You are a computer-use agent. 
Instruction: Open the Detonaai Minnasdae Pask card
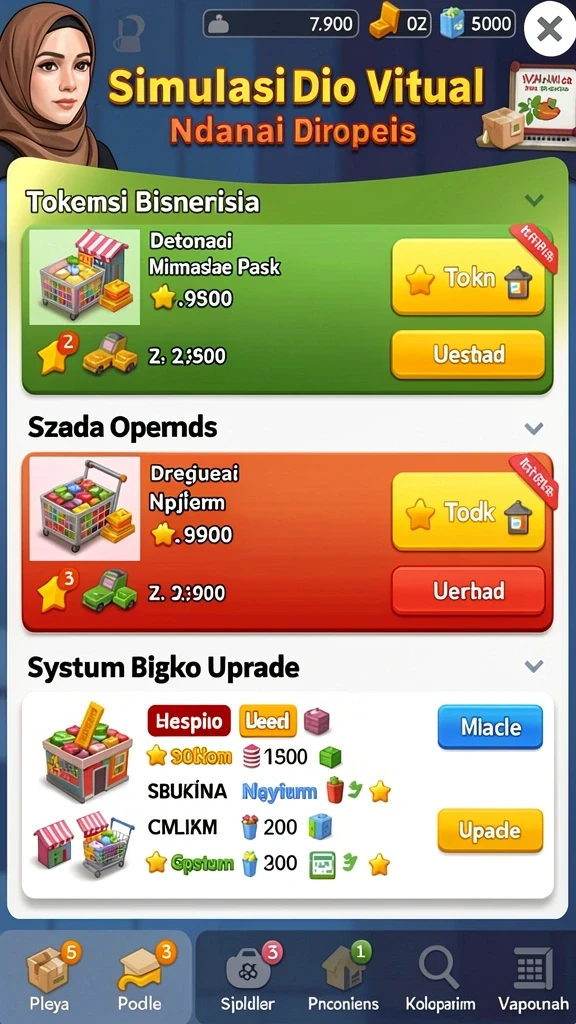[x=288, y=310]
